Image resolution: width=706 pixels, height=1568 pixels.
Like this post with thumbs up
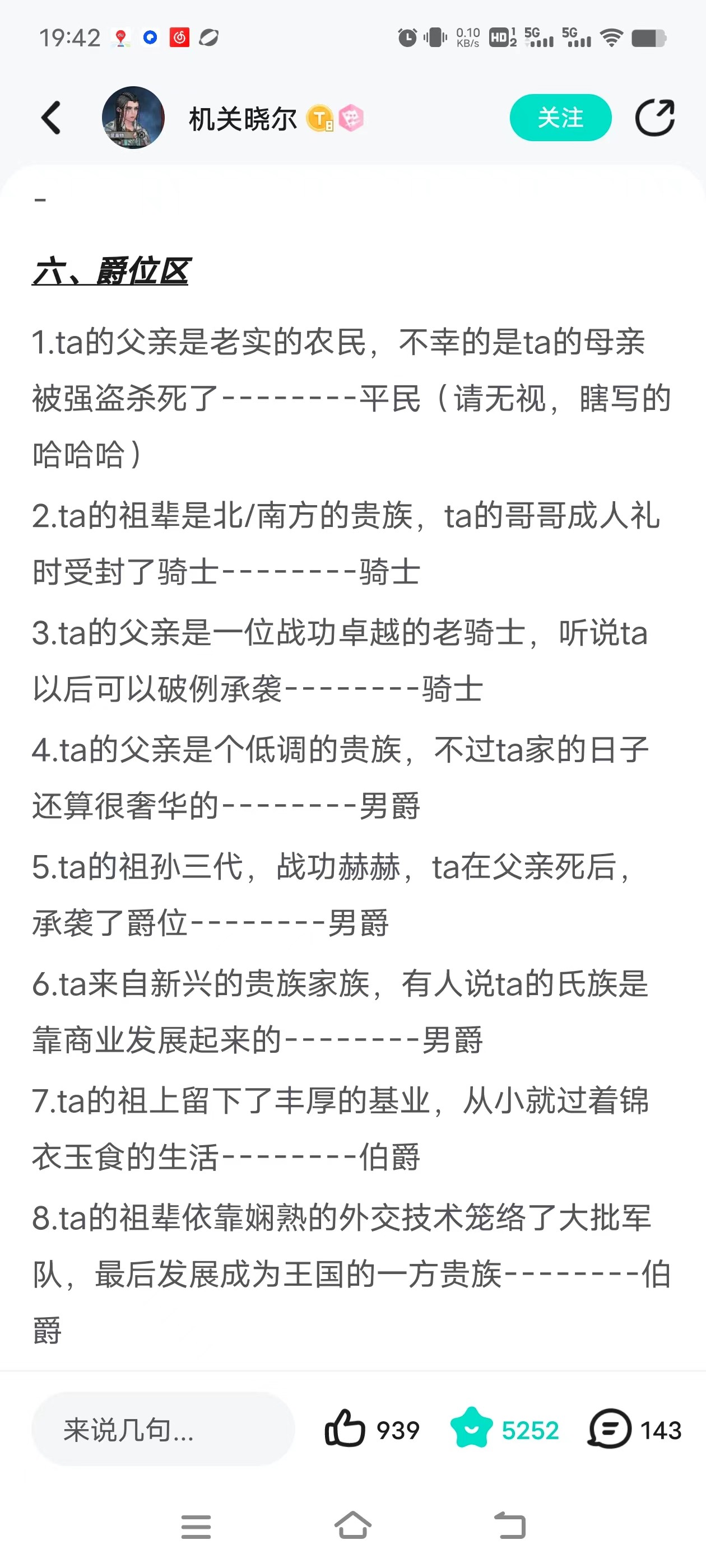pos(345,1428)
